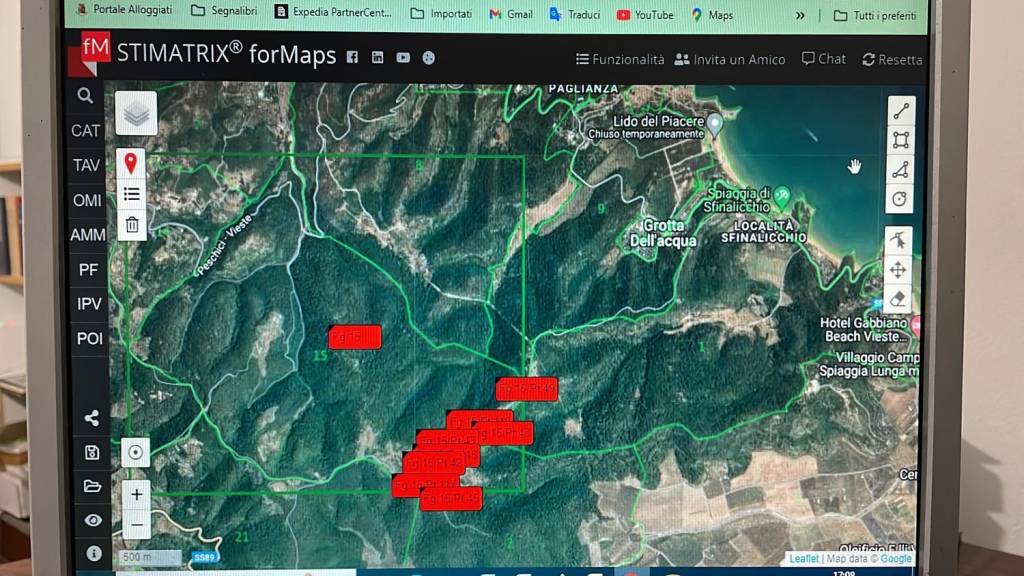Delete markers with the trash icon

coord(131,225)
